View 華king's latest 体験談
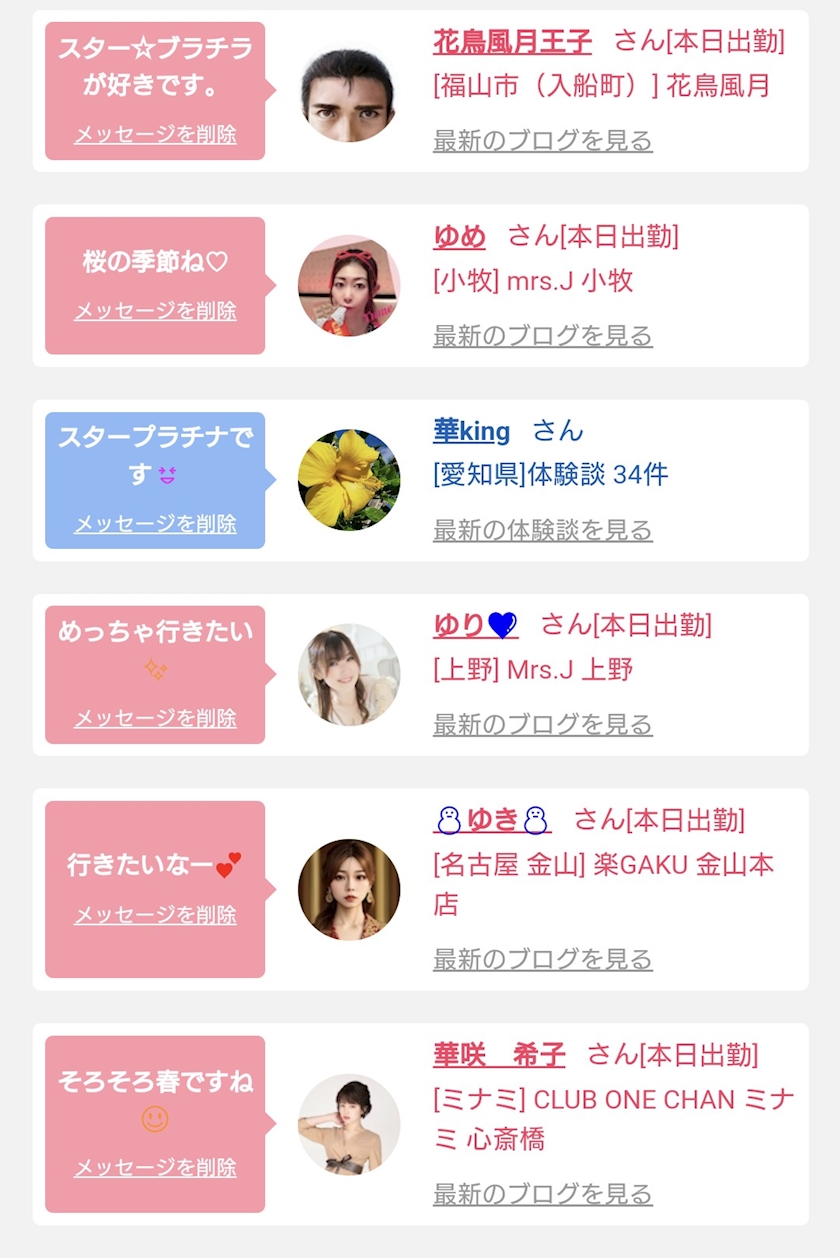This screenshot has width=840, height=1258. coord(543,530)
